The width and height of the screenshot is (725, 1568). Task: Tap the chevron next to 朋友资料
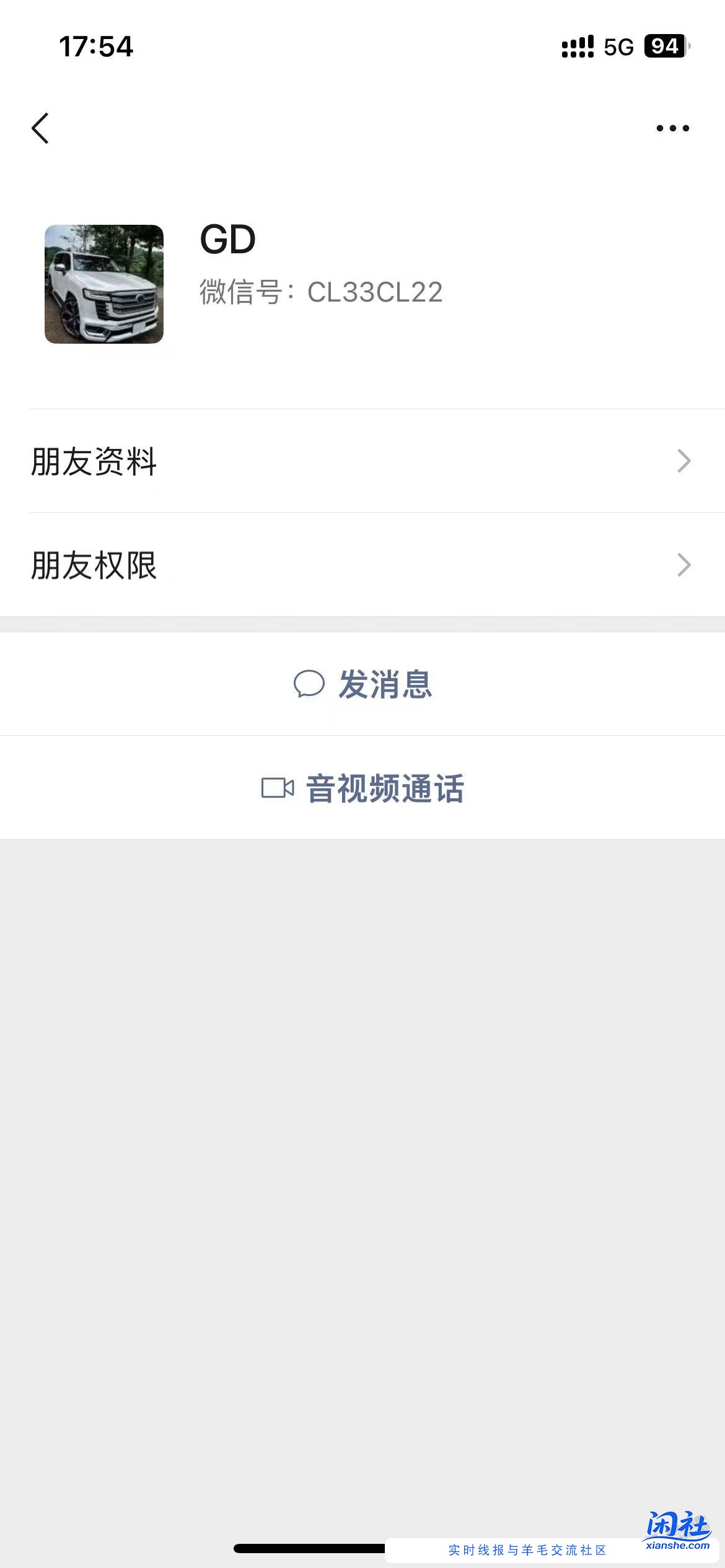coord(683,460)
